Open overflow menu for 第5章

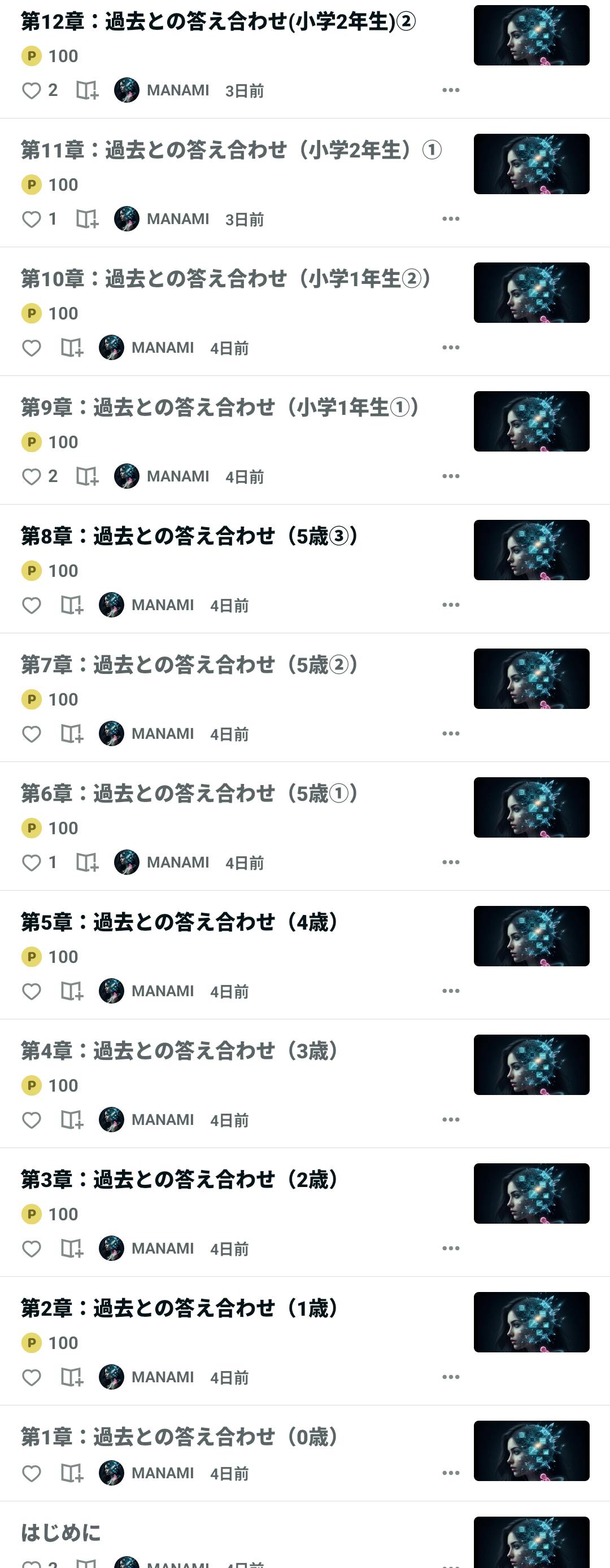(450, 991)
